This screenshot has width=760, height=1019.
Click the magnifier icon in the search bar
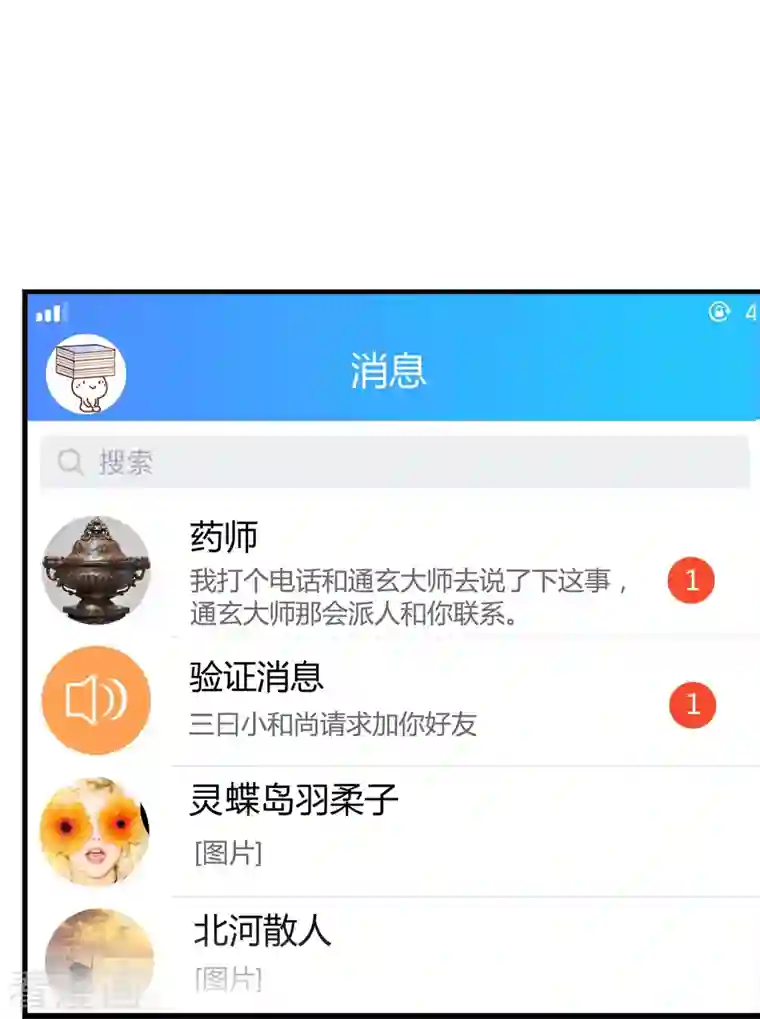pyautogui.click(x=69, y=462)
